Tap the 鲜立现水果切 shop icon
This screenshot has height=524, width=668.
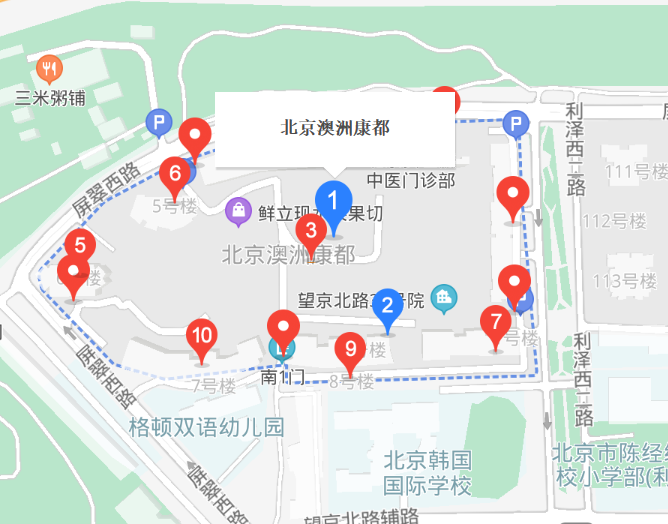(x=239, y=209)
